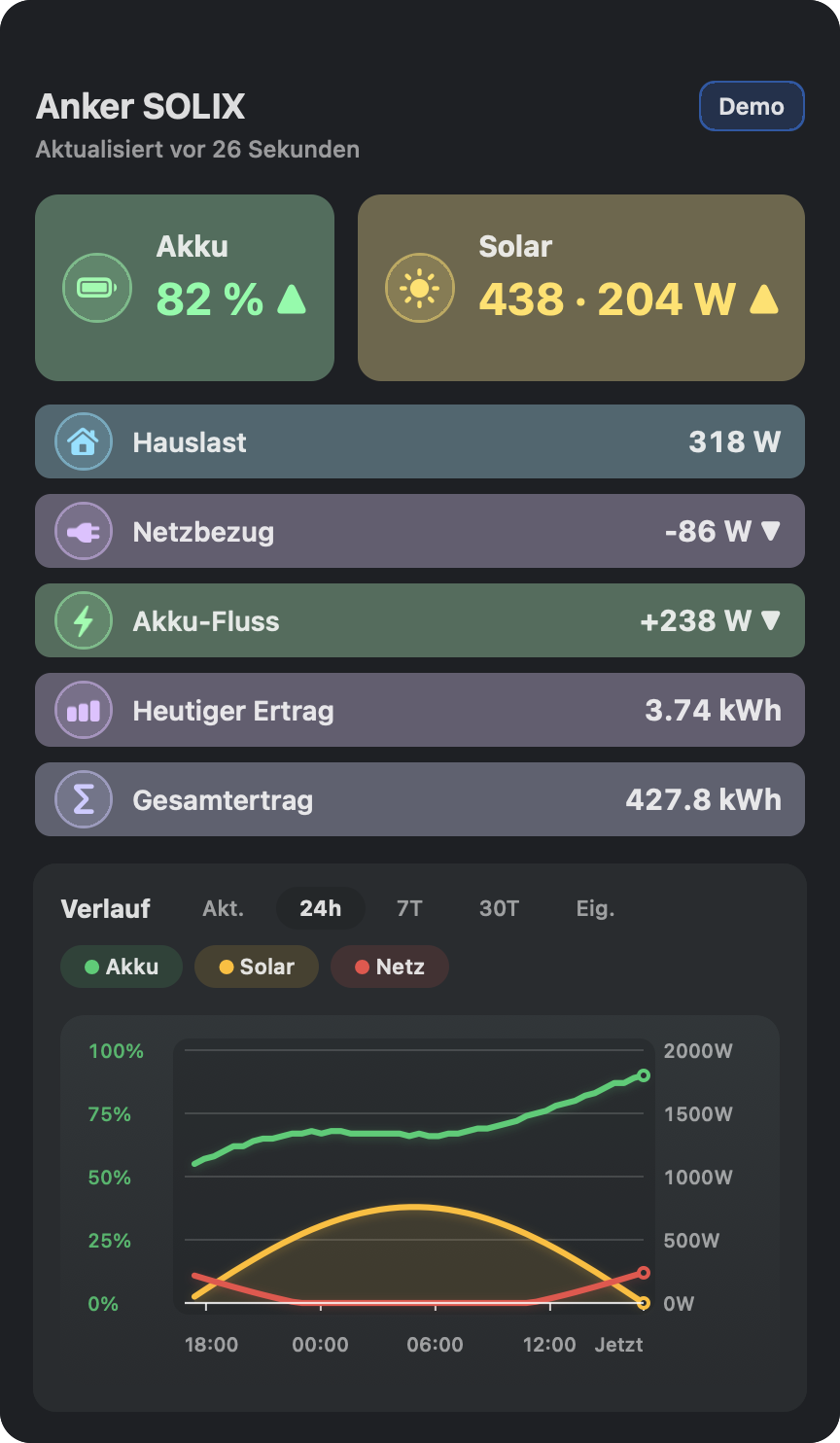This screenshot has width=840, height=1443.
Task: Open the Solar power card
Action: 581,287
